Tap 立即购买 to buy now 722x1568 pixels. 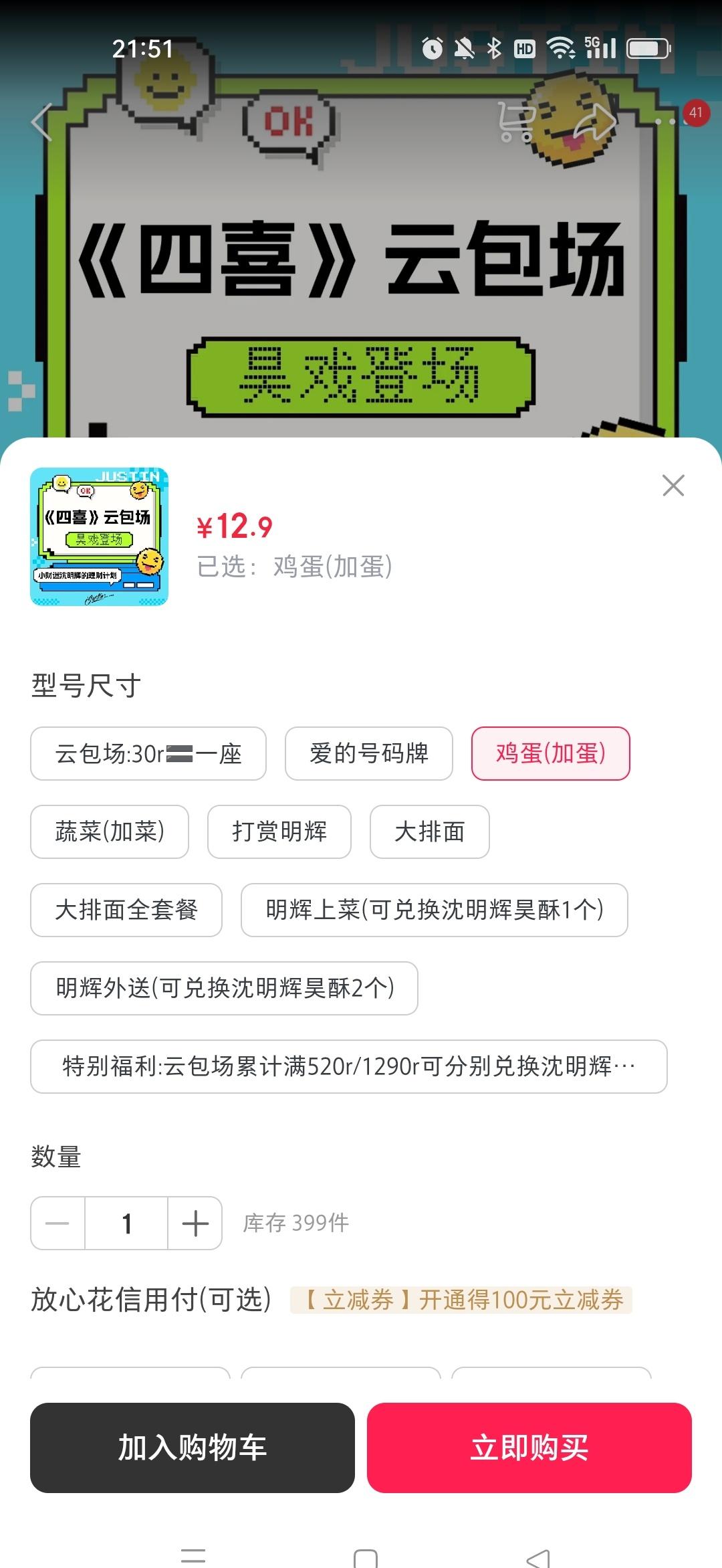coord(529,1448)
